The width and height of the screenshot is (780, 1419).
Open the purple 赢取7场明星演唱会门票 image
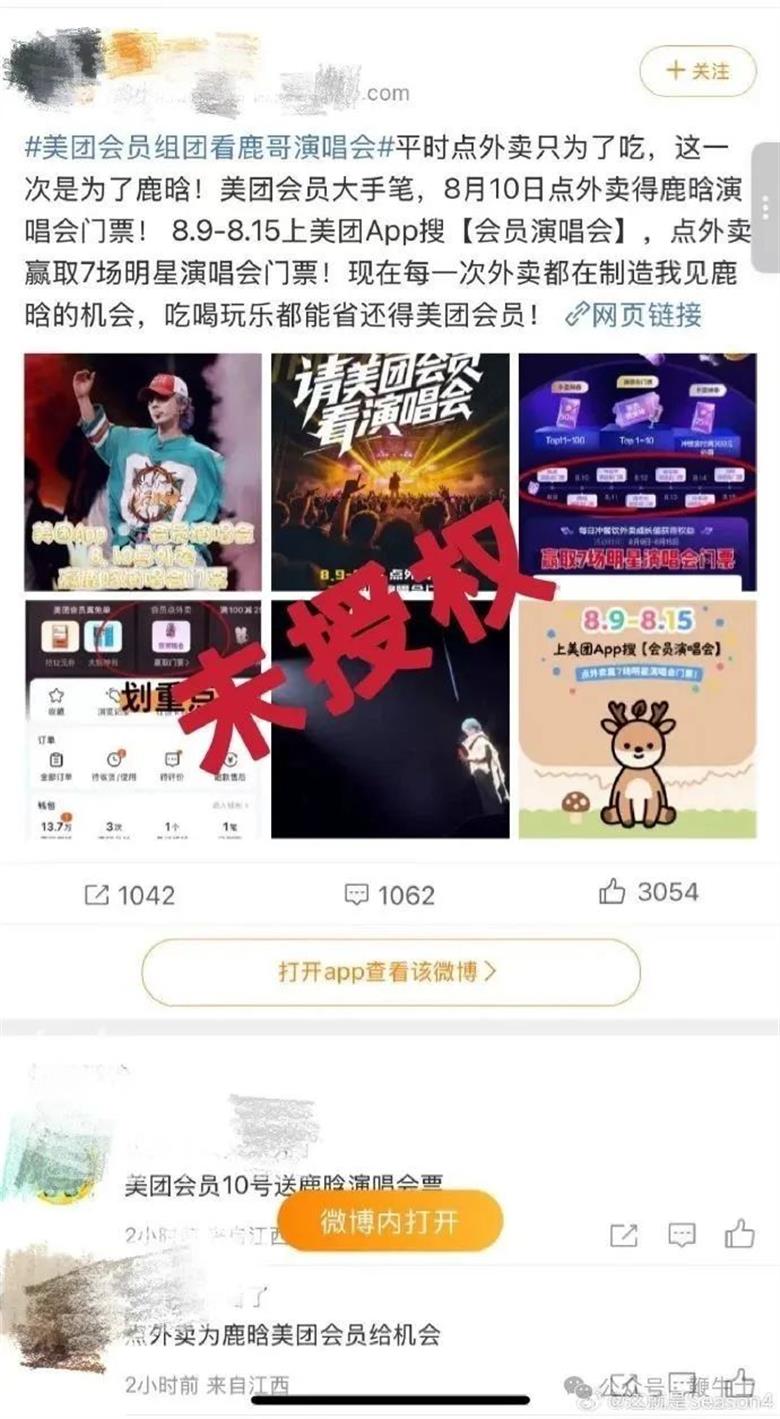pyautogui.click(x=637, y=472)
